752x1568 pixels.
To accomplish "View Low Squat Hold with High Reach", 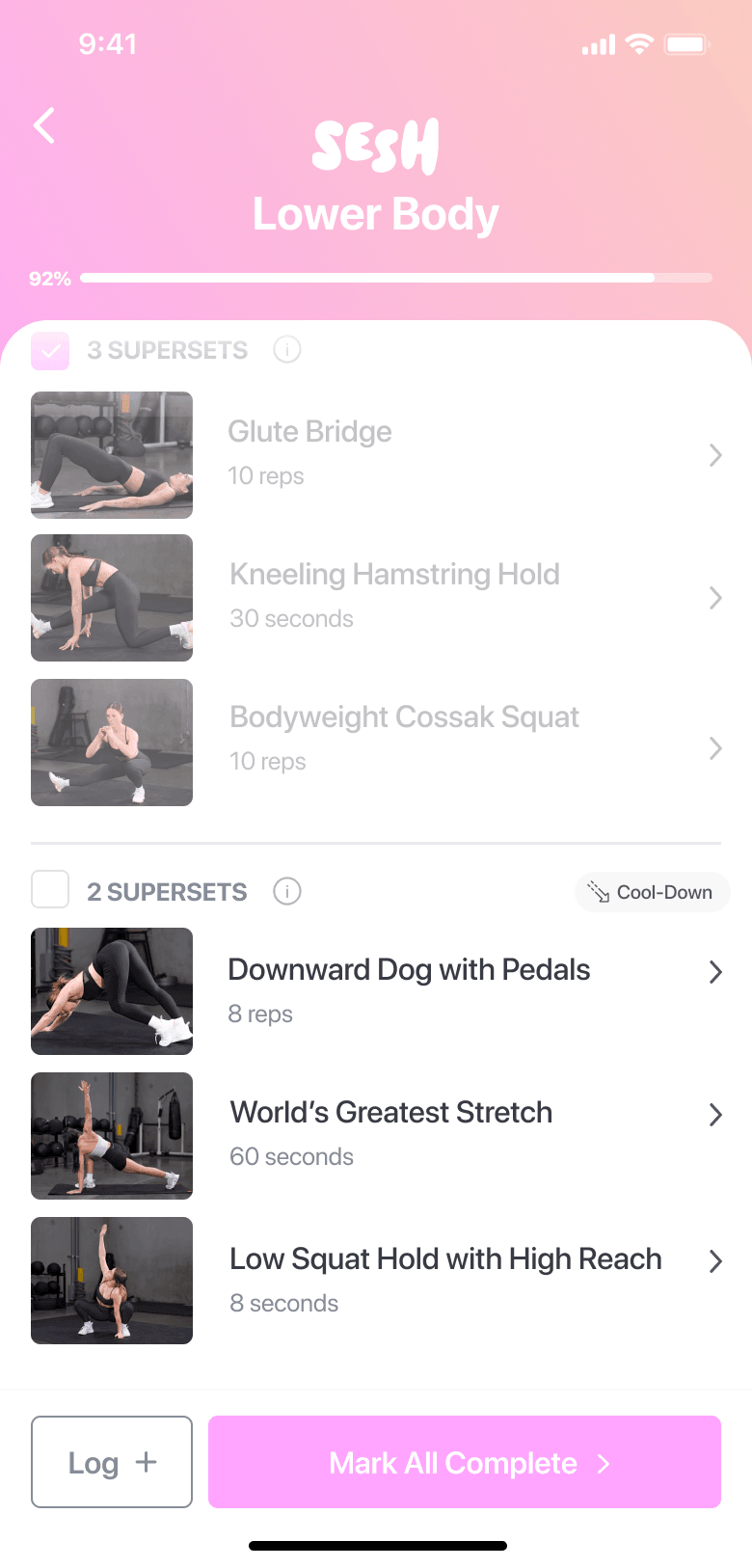I will coord(376,1281).
